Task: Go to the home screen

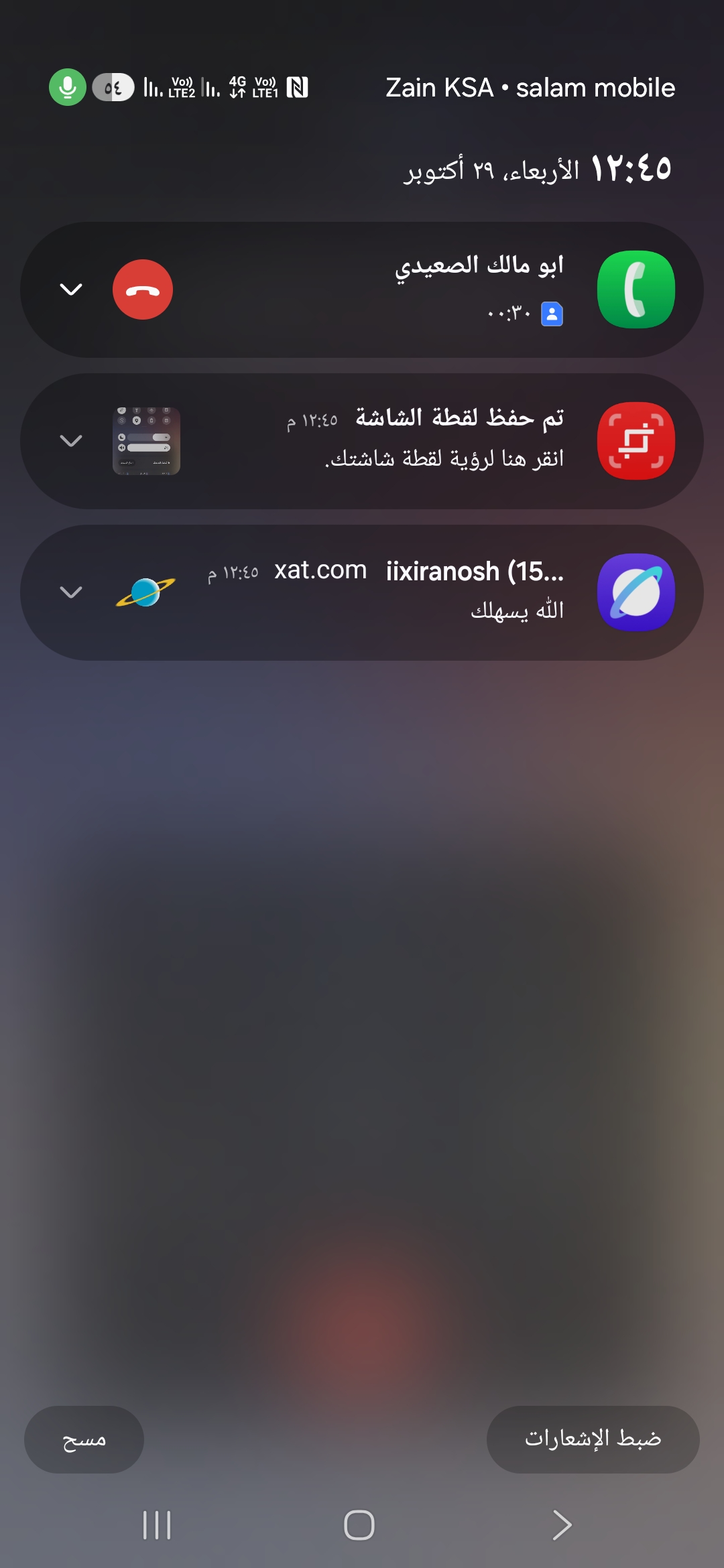Action: coord(359,1525)
